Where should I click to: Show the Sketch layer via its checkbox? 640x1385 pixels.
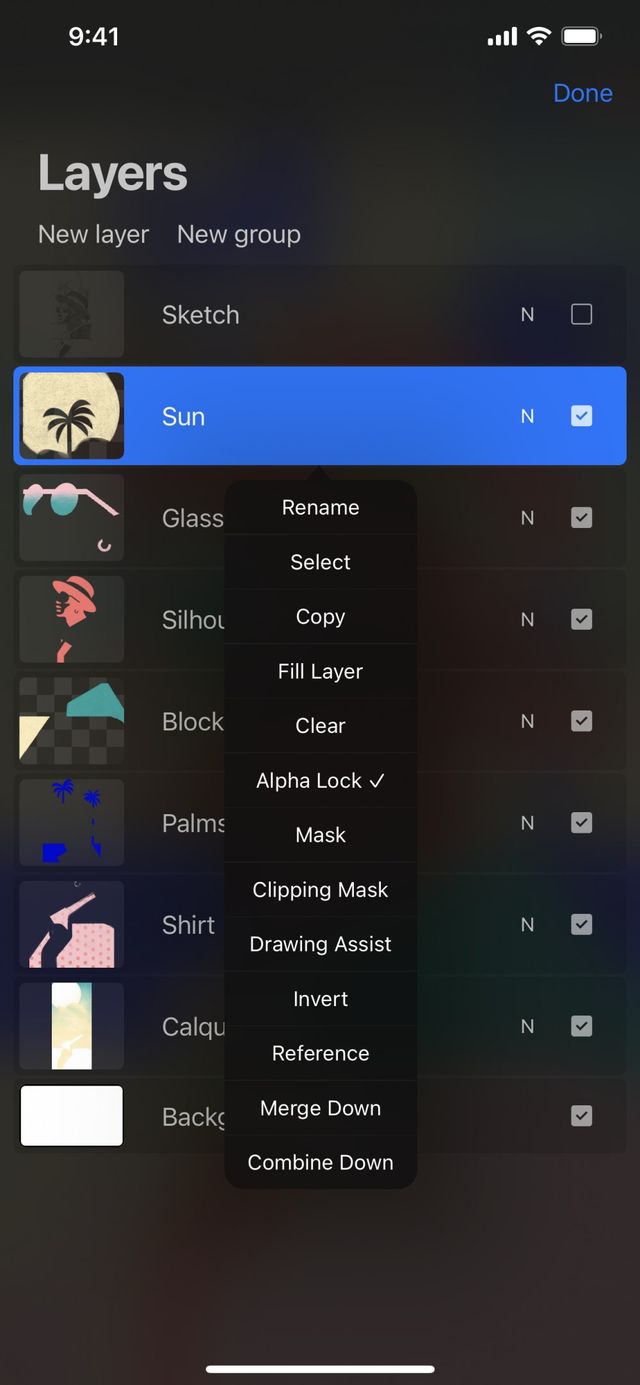(581, 315)
